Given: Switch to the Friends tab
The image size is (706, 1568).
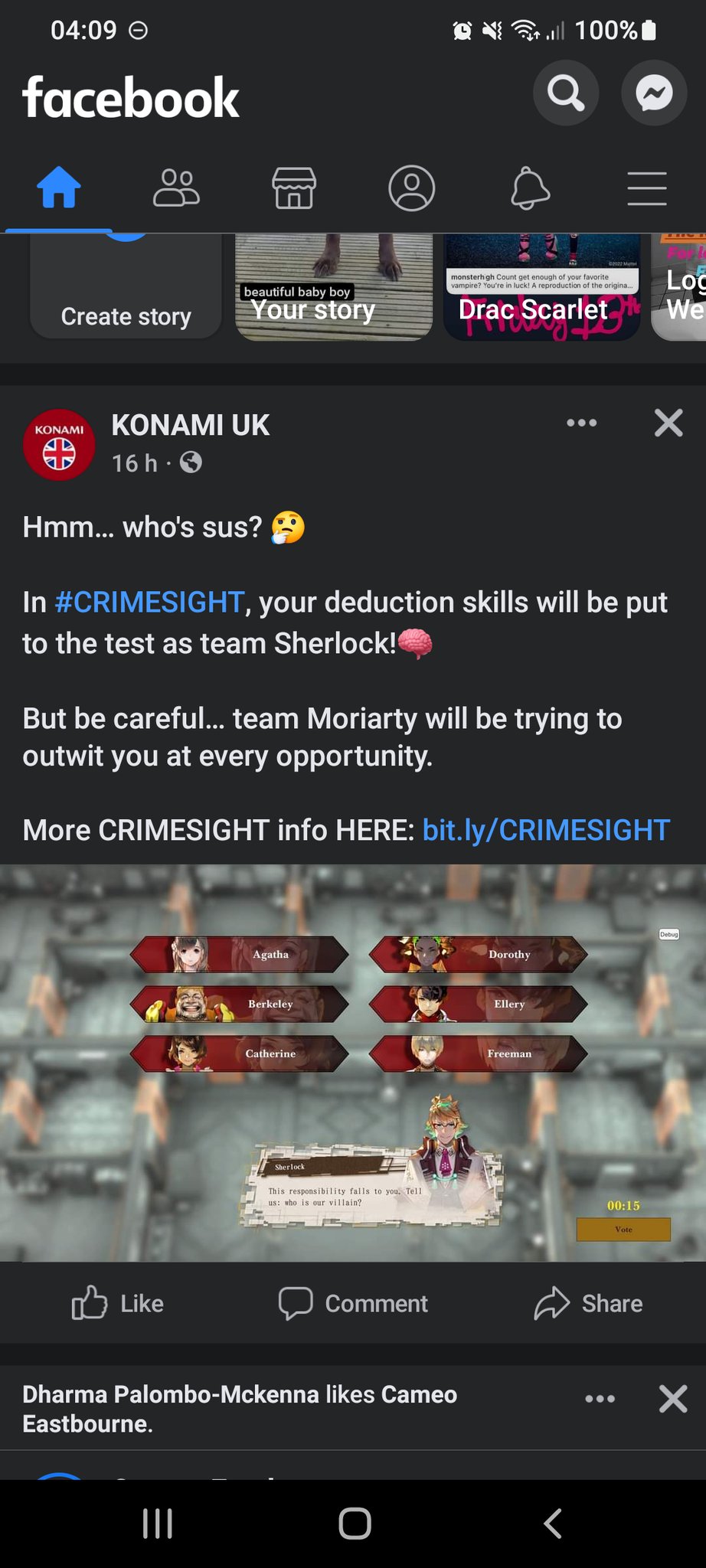Looking at the screenshot, I should click(x=176, y=188).
